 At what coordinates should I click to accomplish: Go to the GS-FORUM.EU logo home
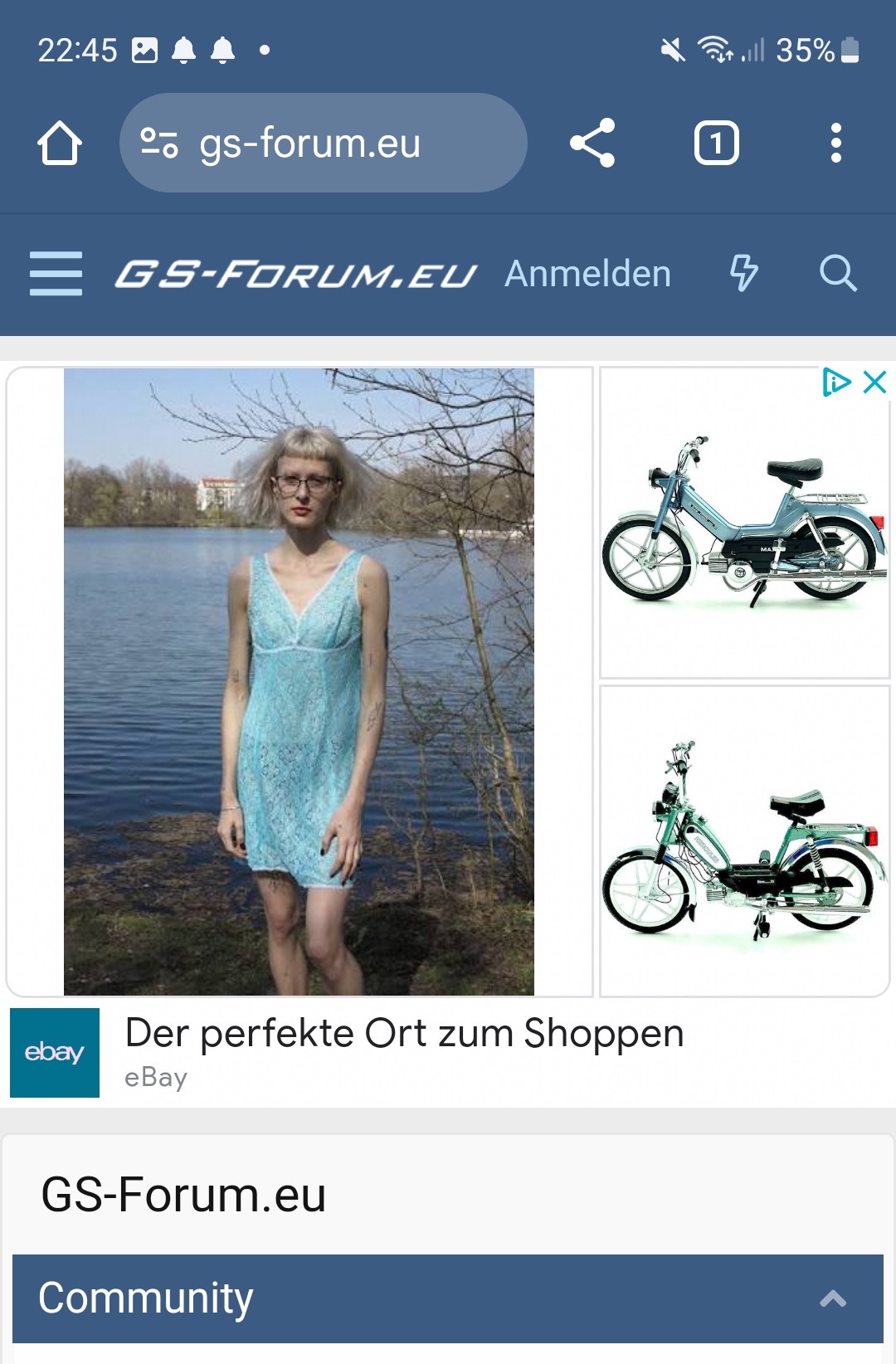click(295, 274)
